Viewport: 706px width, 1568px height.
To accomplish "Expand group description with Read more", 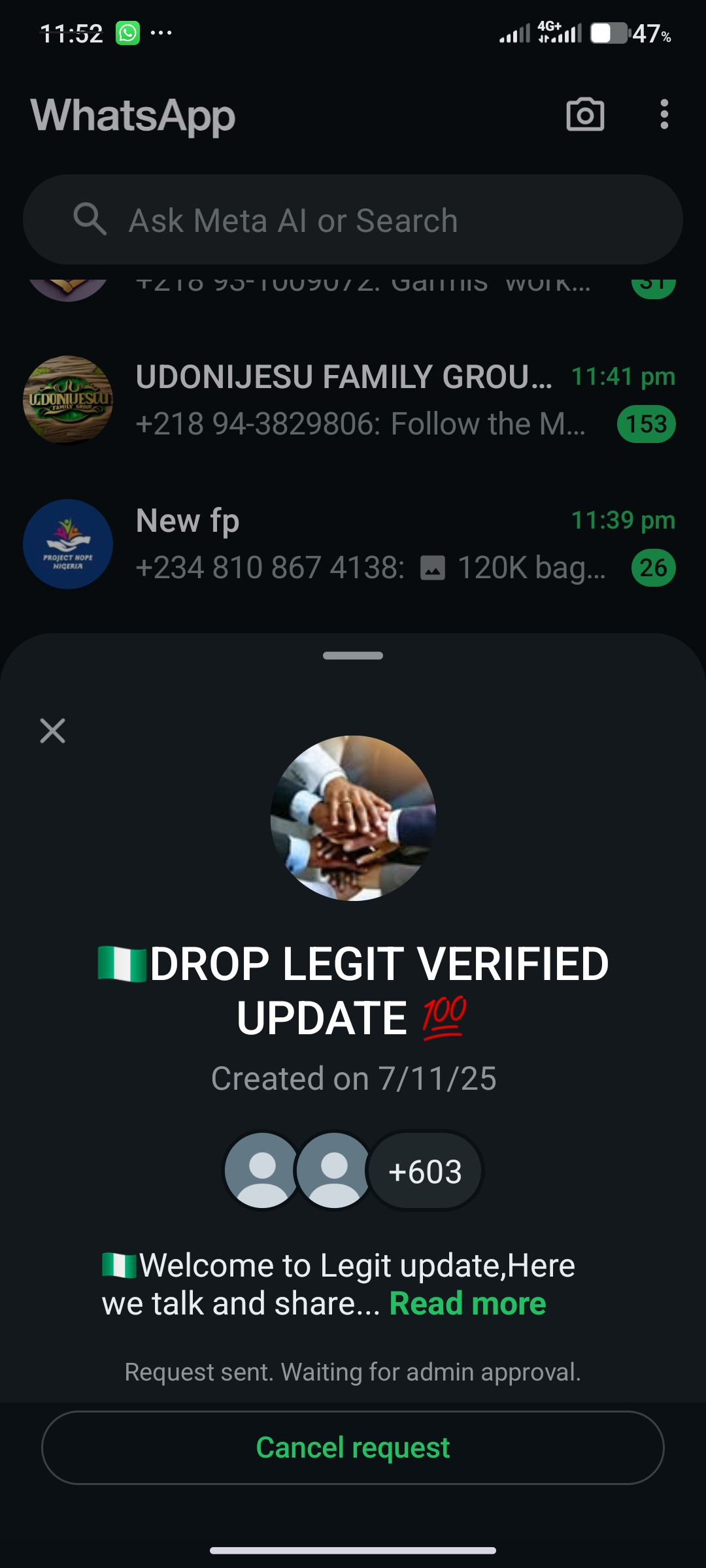I will [x=467, y=1303].
